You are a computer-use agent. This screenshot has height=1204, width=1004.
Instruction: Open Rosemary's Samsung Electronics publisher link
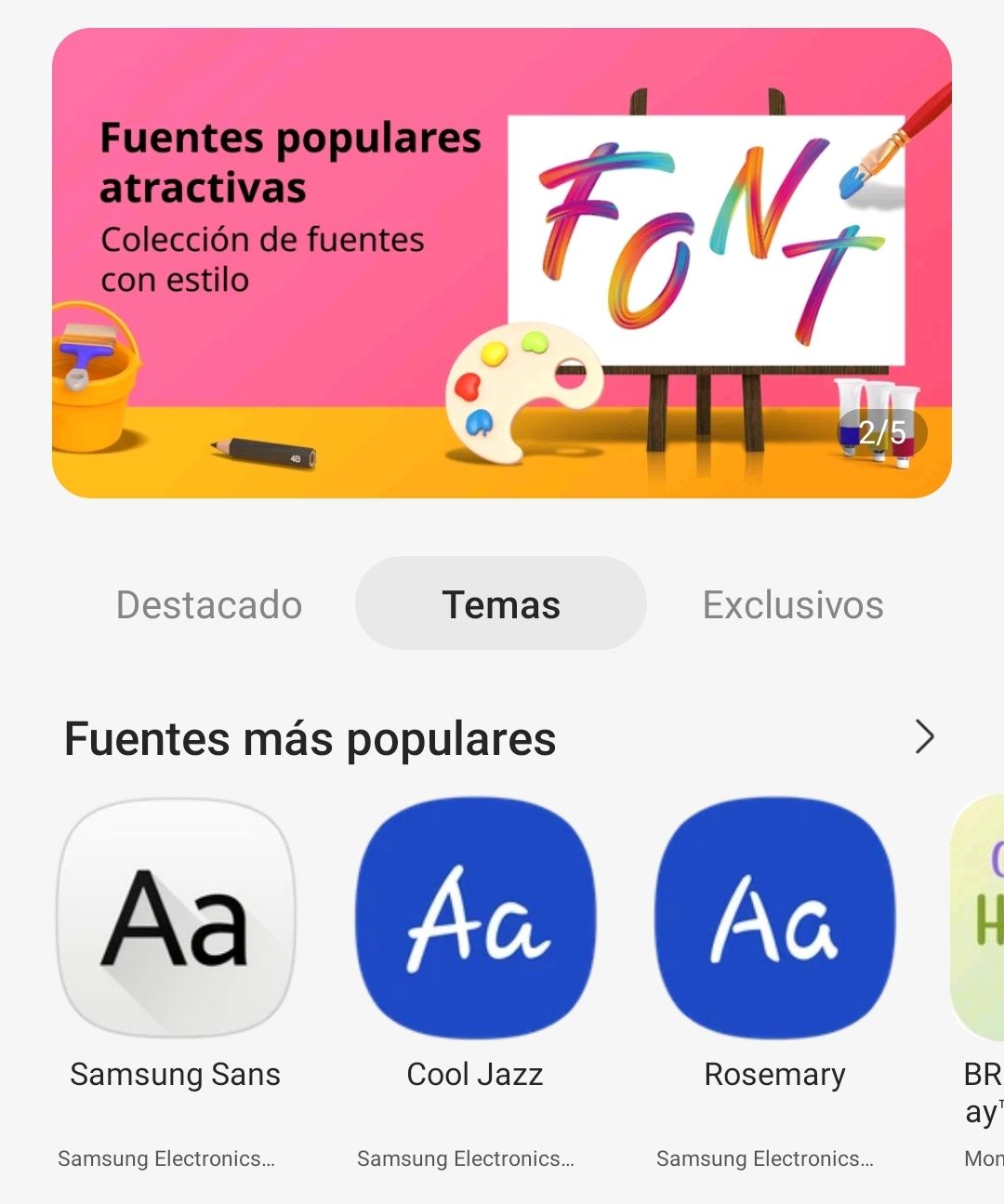[765, 1159]
